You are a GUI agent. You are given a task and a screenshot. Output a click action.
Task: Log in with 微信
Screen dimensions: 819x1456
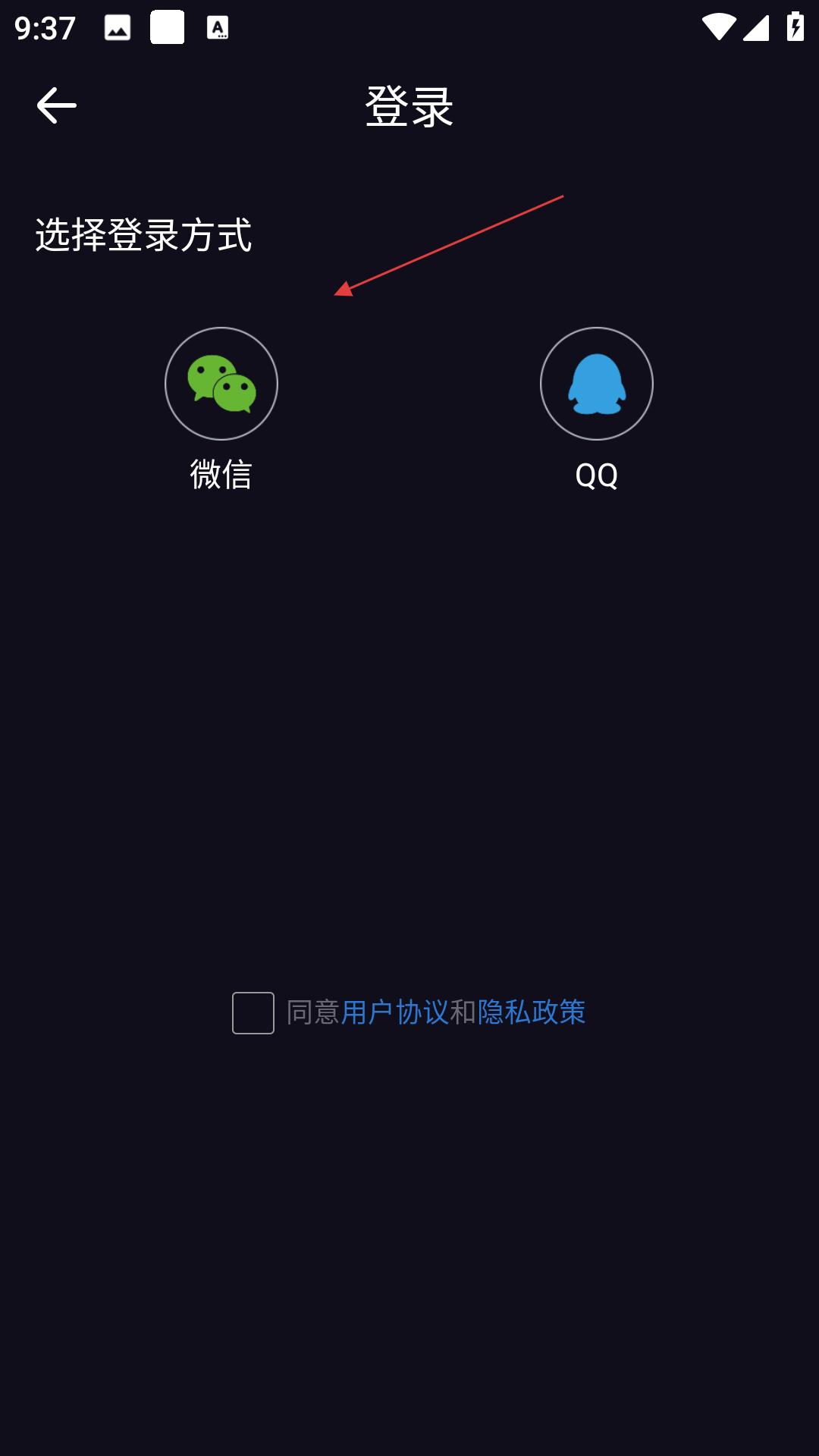[x=221, y=384]
